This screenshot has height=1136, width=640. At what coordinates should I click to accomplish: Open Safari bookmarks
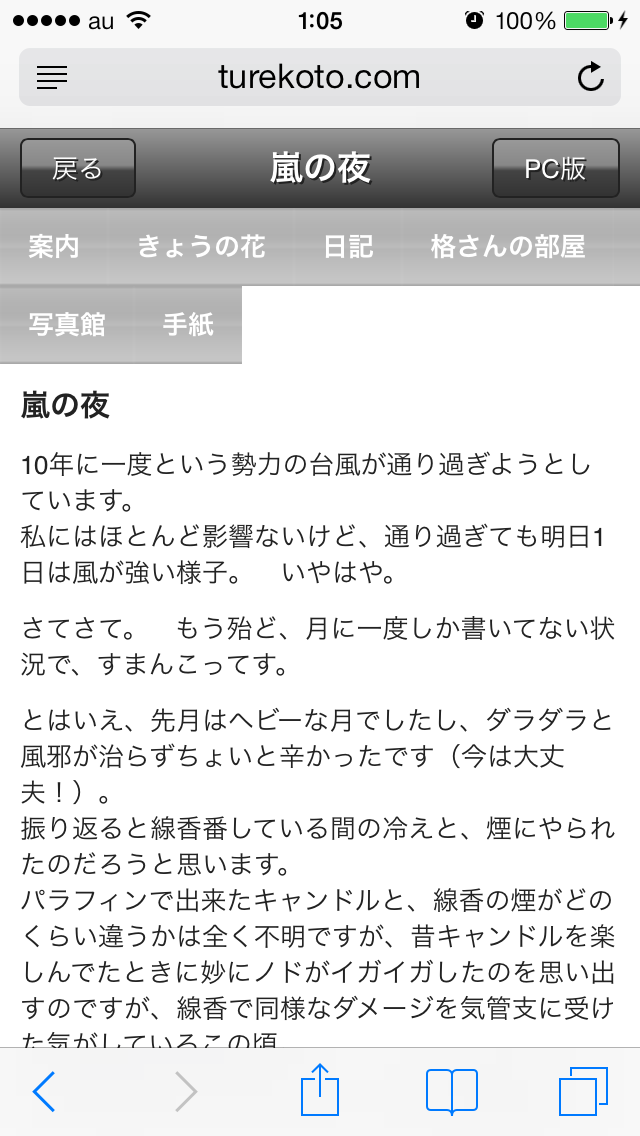452,1092
